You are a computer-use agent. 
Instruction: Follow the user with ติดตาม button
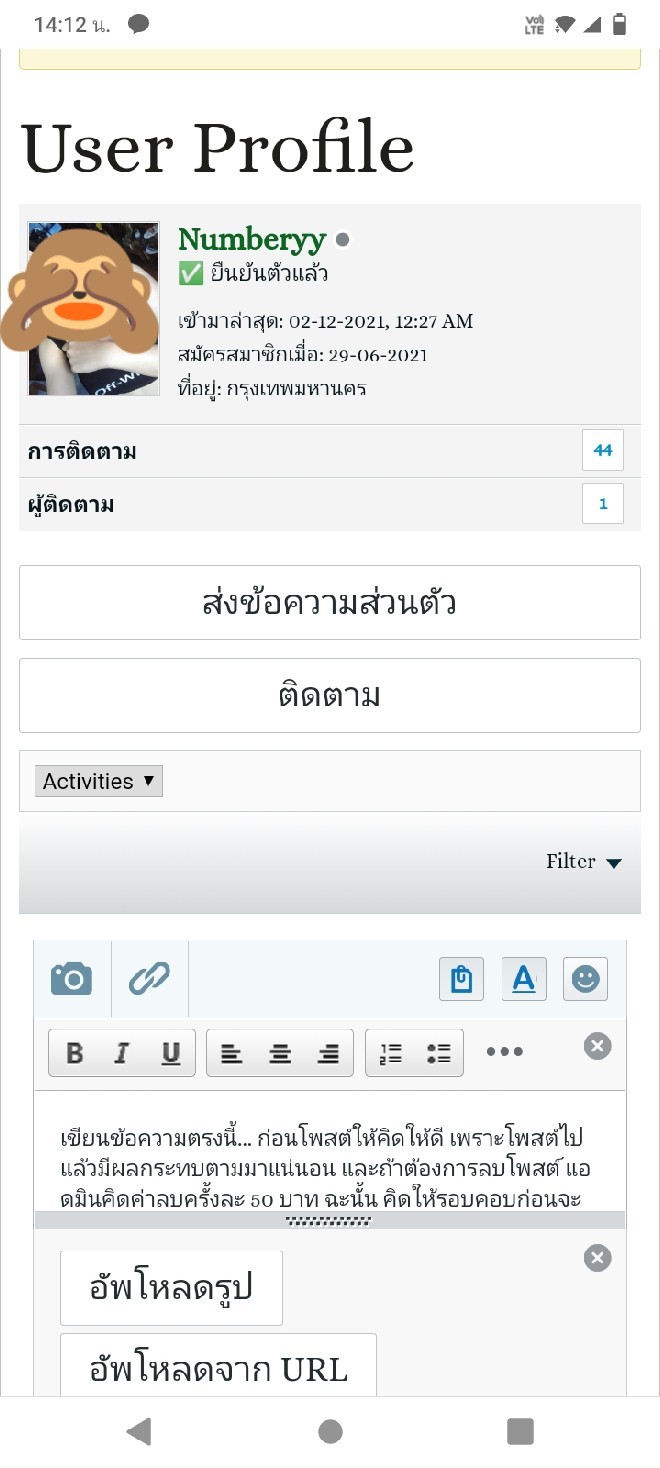click(330, 695)
